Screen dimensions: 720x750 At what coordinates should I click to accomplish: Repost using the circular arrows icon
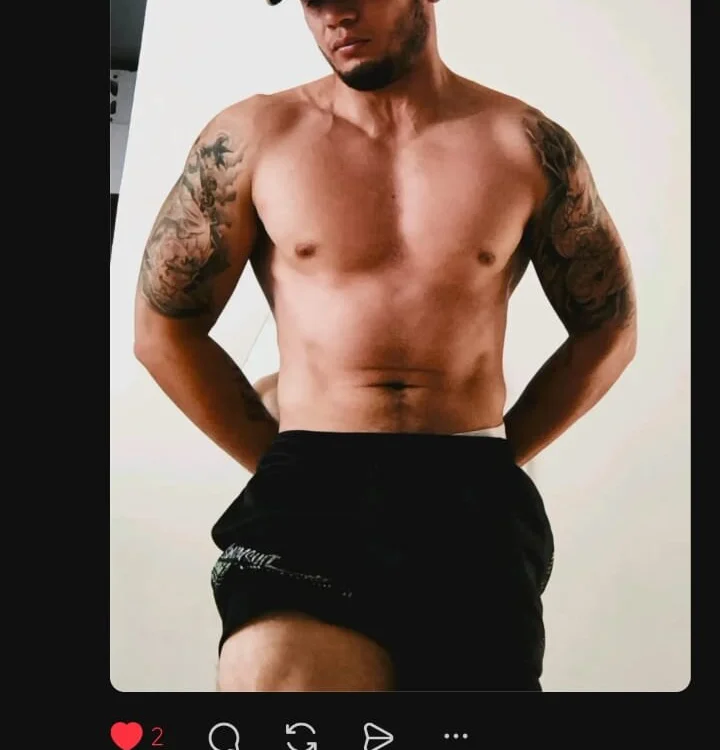coord(301,737)
